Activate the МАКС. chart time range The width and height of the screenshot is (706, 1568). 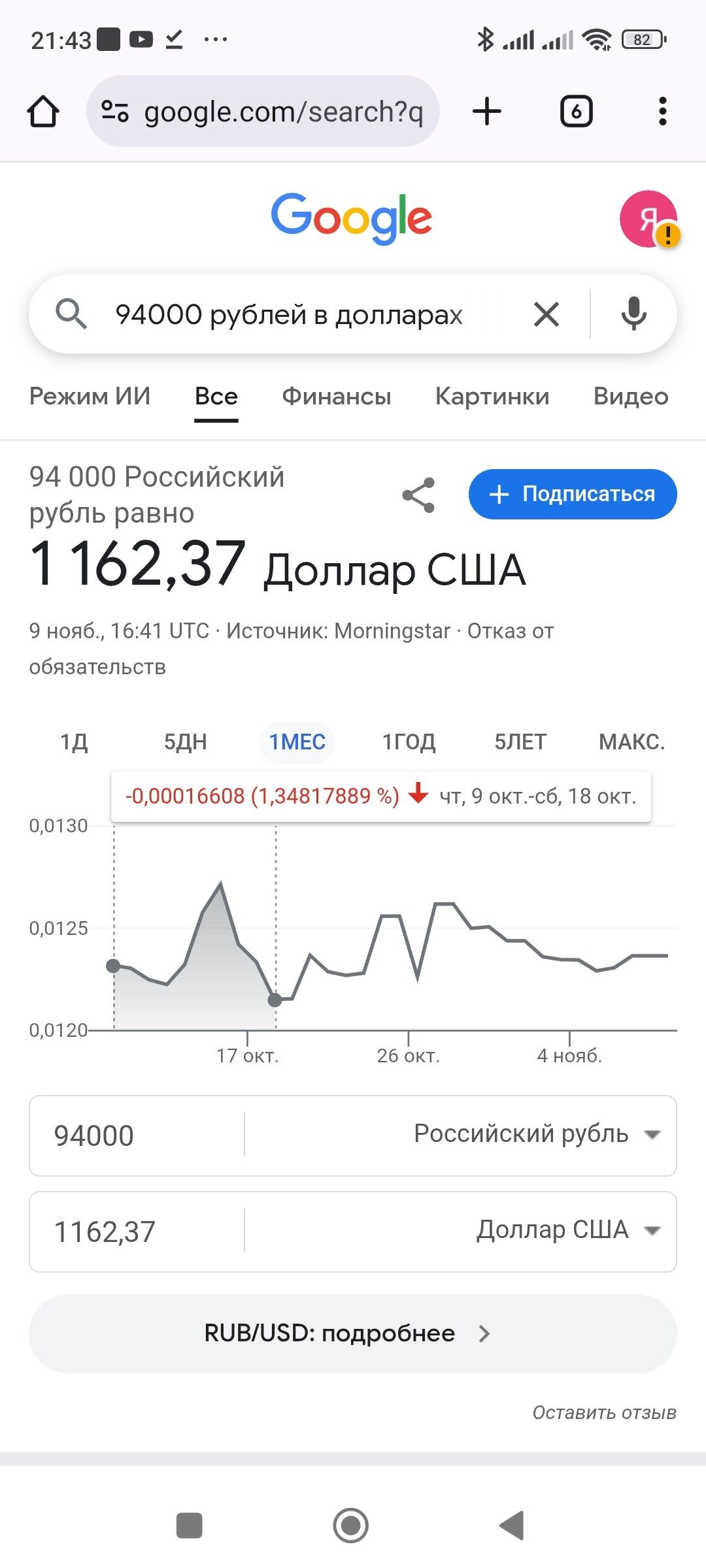(x=631, y=742)
